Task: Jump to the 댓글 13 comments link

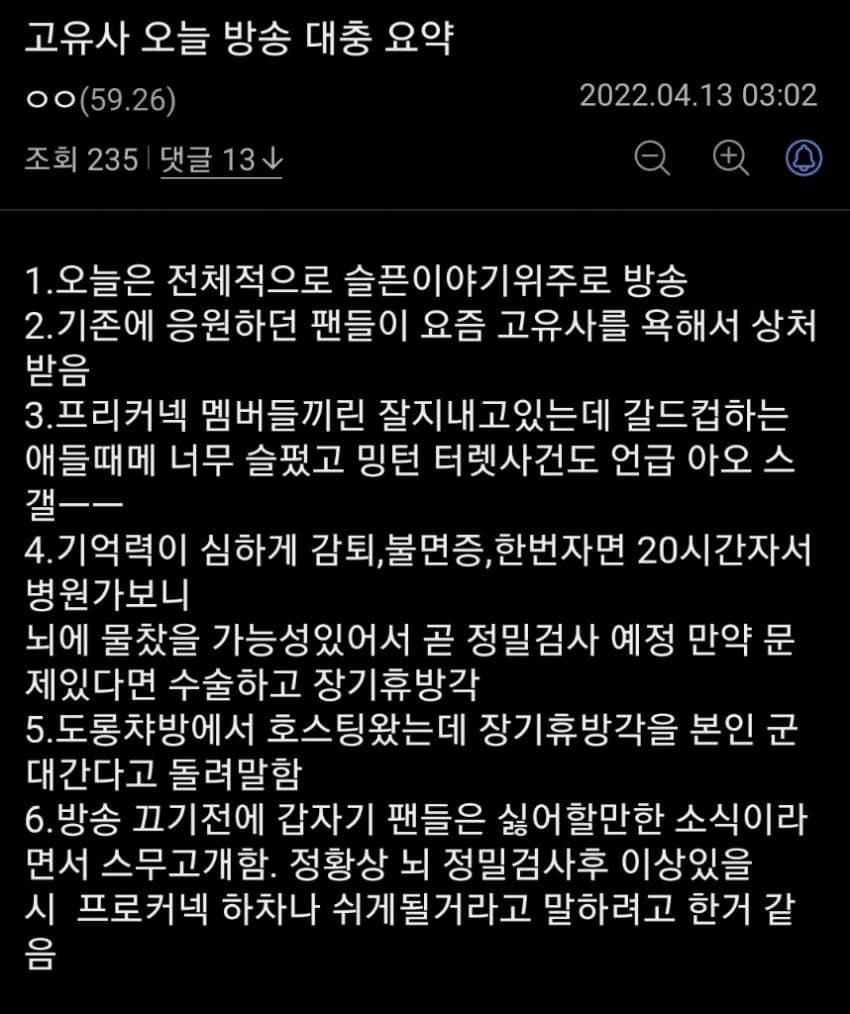Action: pyautogui.click(x=221, y=159)
